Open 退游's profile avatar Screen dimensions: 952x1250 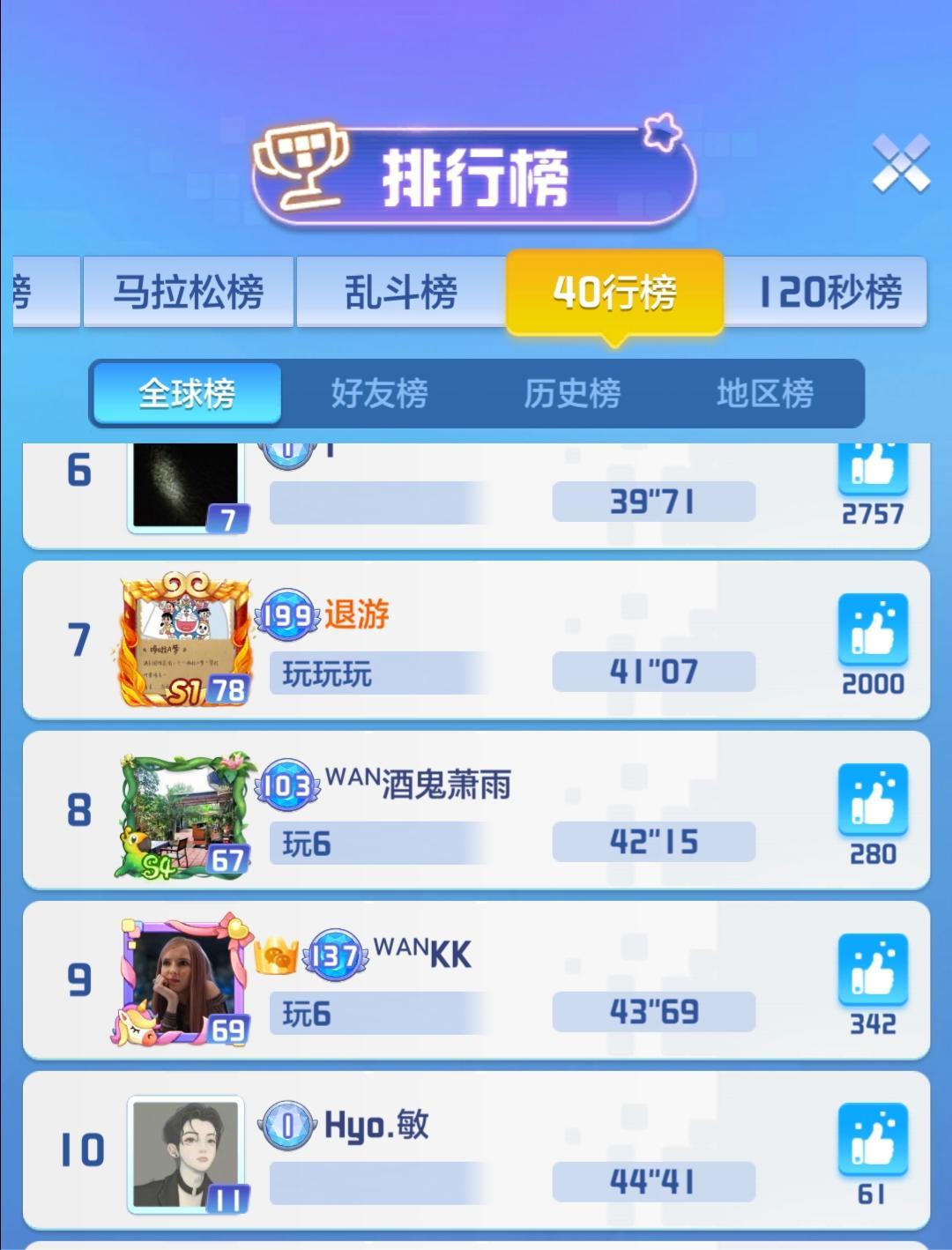click(185, 639)
